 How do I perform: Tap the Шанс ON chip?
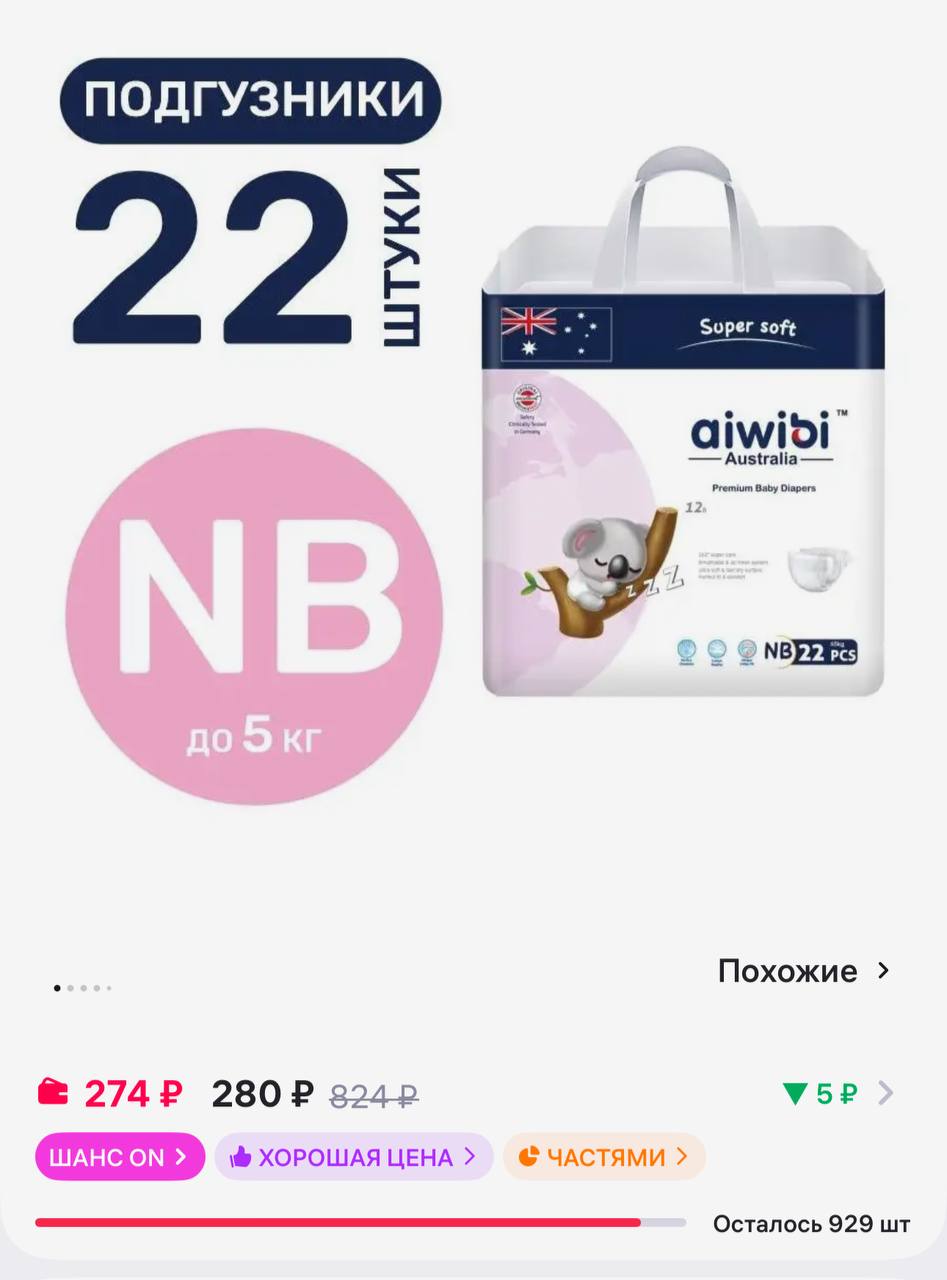119,1157
